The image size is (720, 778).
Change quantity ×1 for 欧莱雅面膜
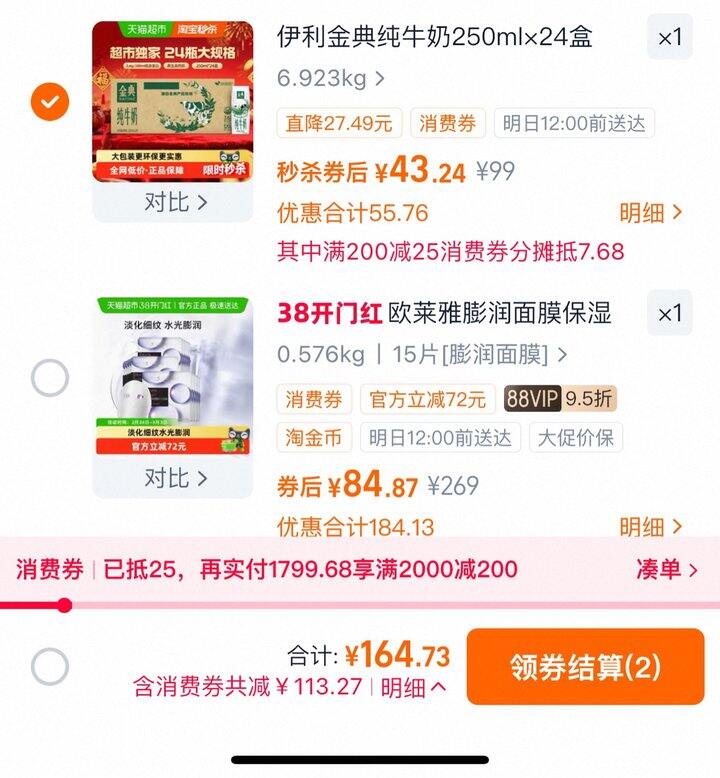[x=669, y=314]
